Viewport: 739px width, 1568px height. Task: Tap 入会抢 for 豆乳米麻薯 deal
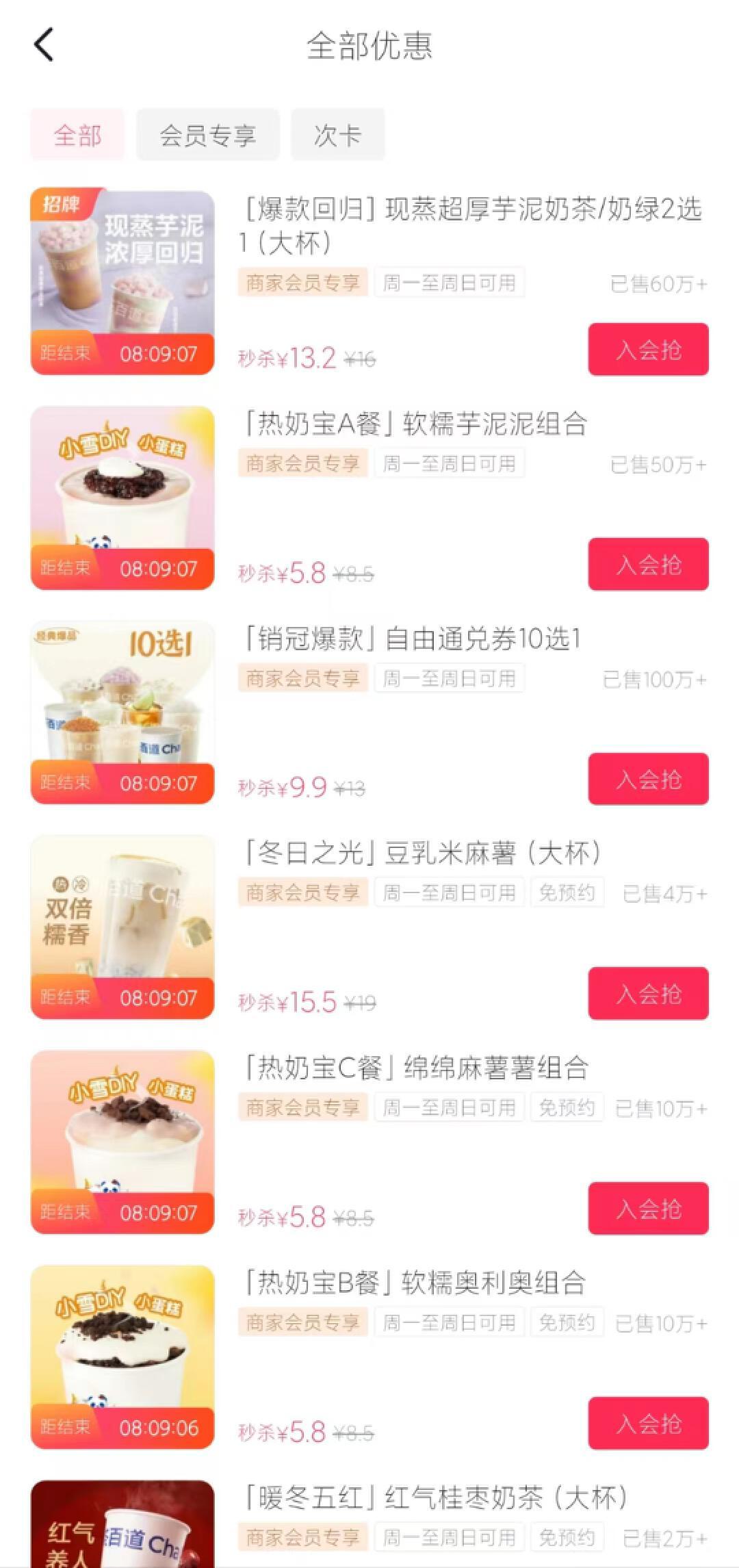pos(648,994)
